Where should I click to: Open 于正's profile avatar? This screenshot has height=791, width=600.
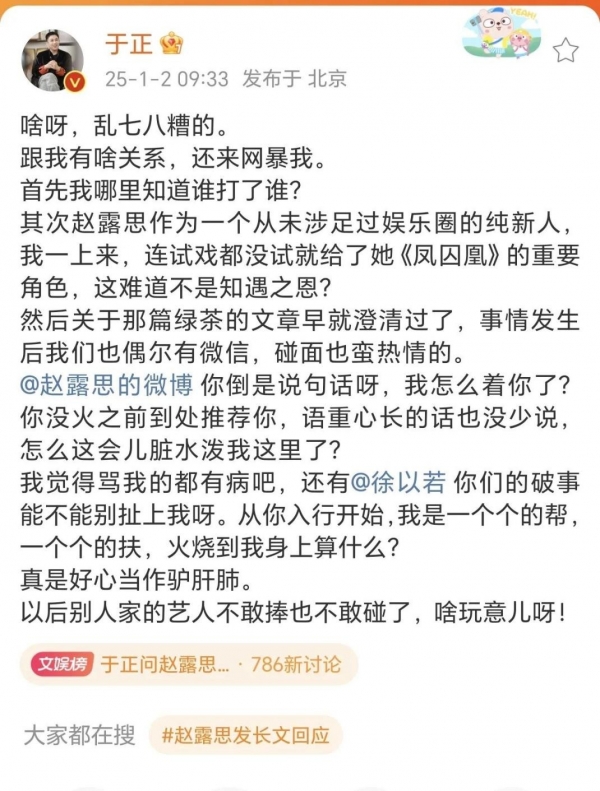point(52,59)
